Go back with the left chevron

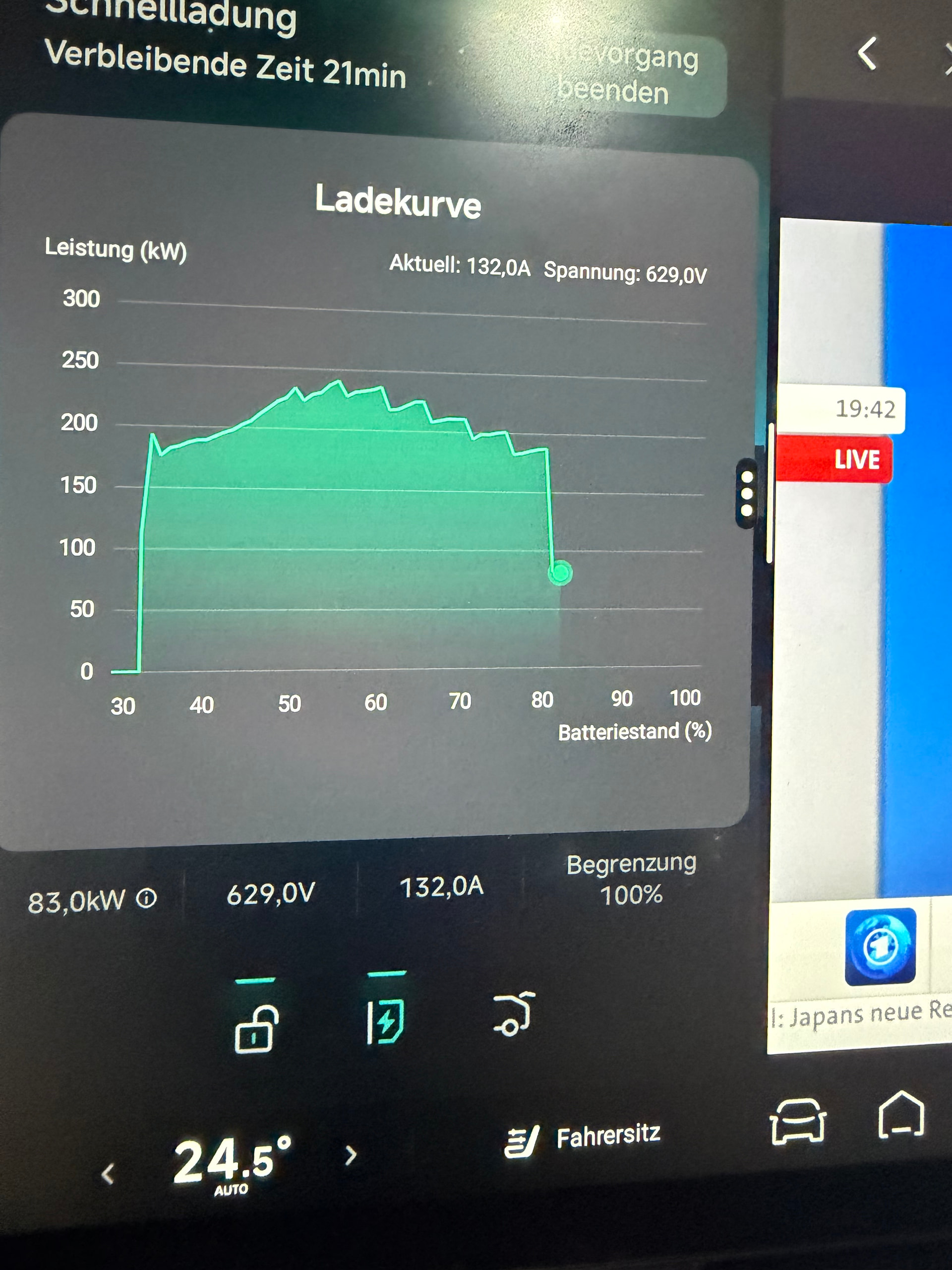tap(867, 54)
